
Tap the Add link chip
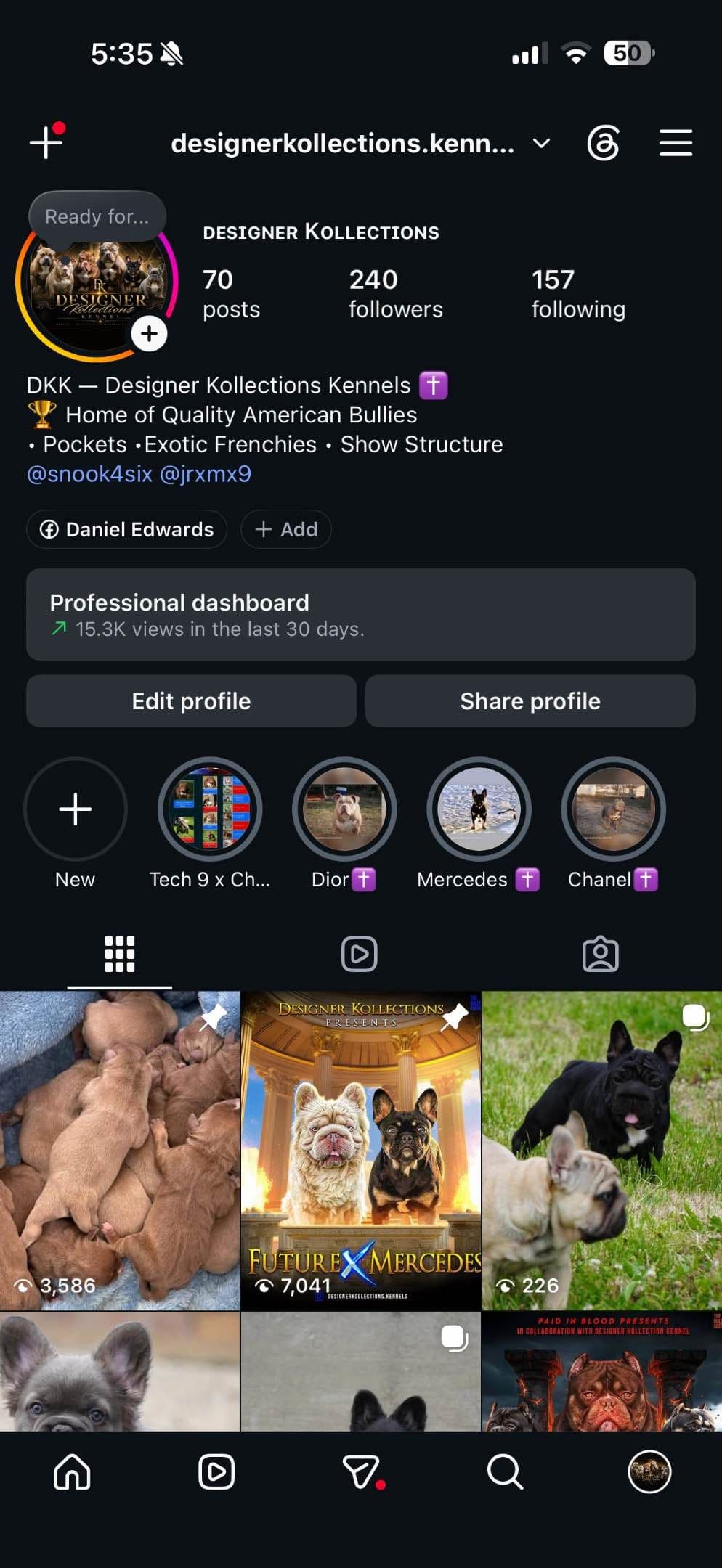click(x=286, y=529)
